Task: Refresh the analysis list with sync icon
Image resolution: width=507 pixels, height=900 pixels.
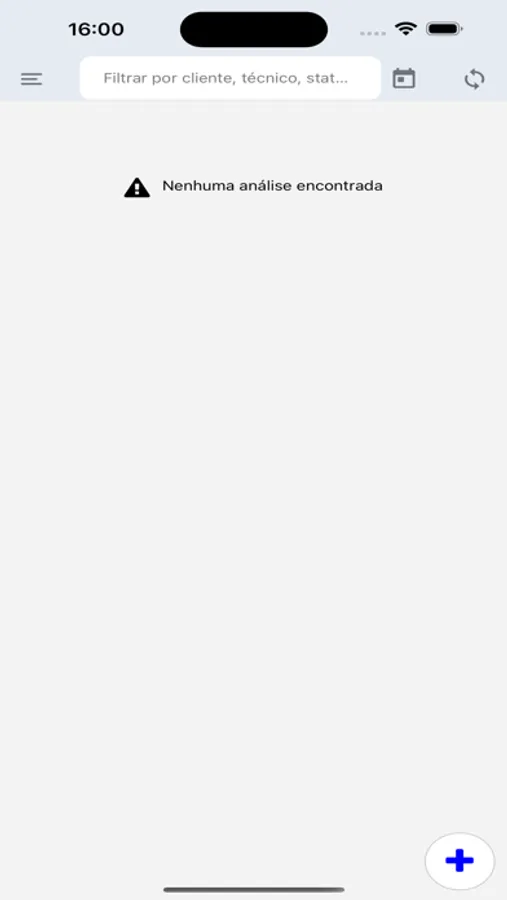Action: click(475, 79)
